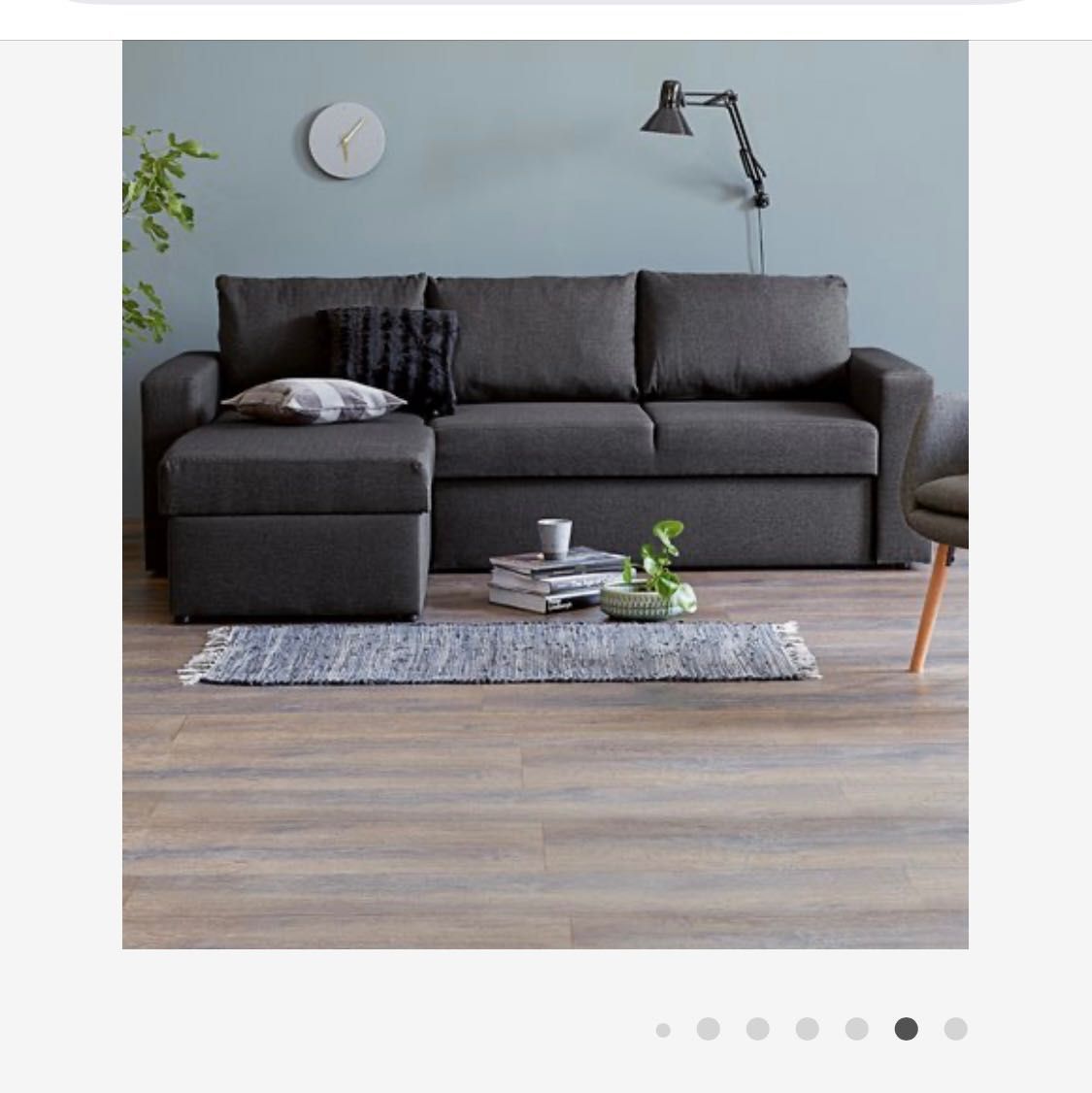The height and width of the screenshot is (1093, 1092).
Task: Jump to the last gallery page dot
Action: click(955, 1029)
